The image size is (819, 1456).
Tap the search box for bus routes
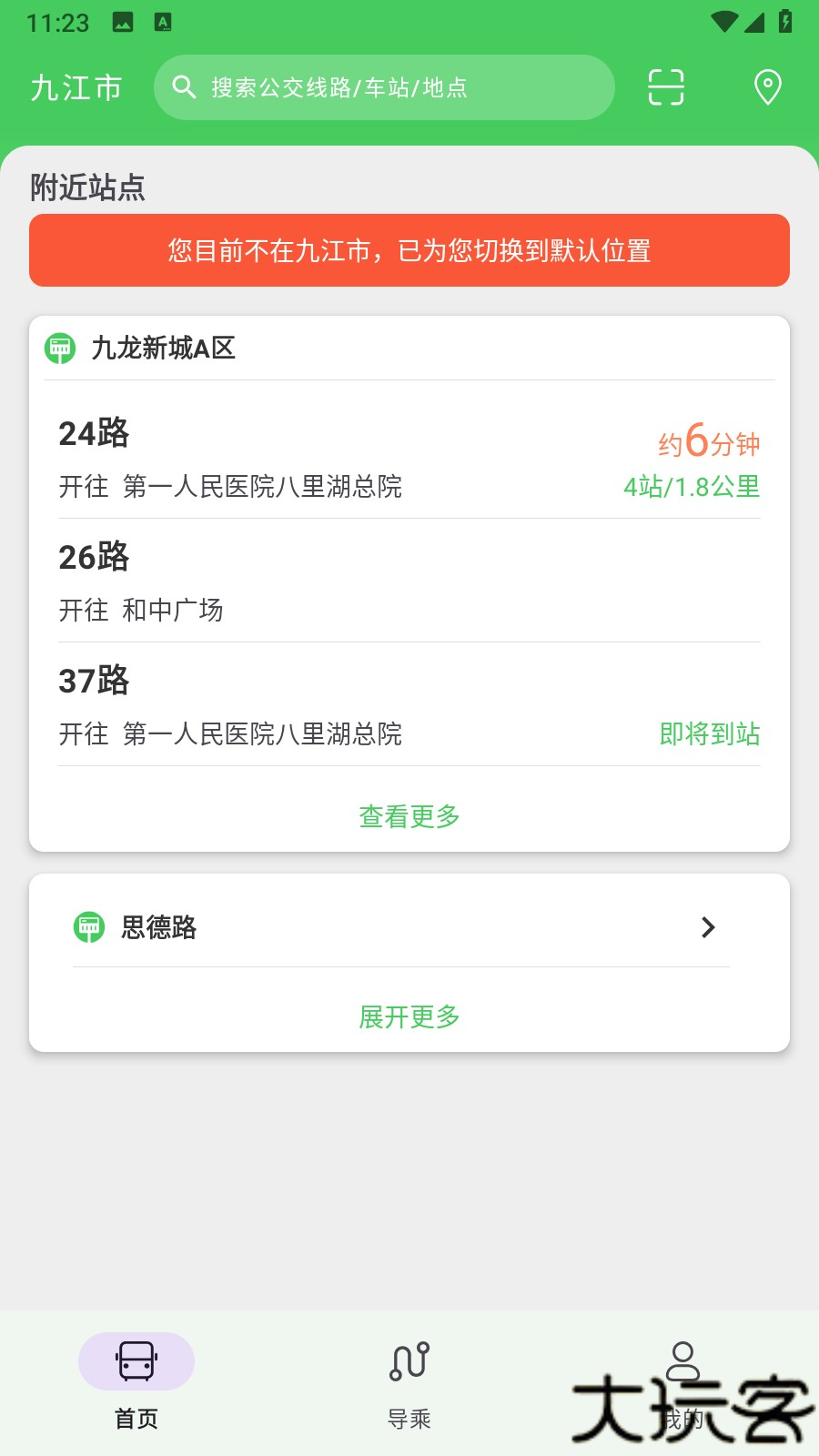[x=384, y=87]
